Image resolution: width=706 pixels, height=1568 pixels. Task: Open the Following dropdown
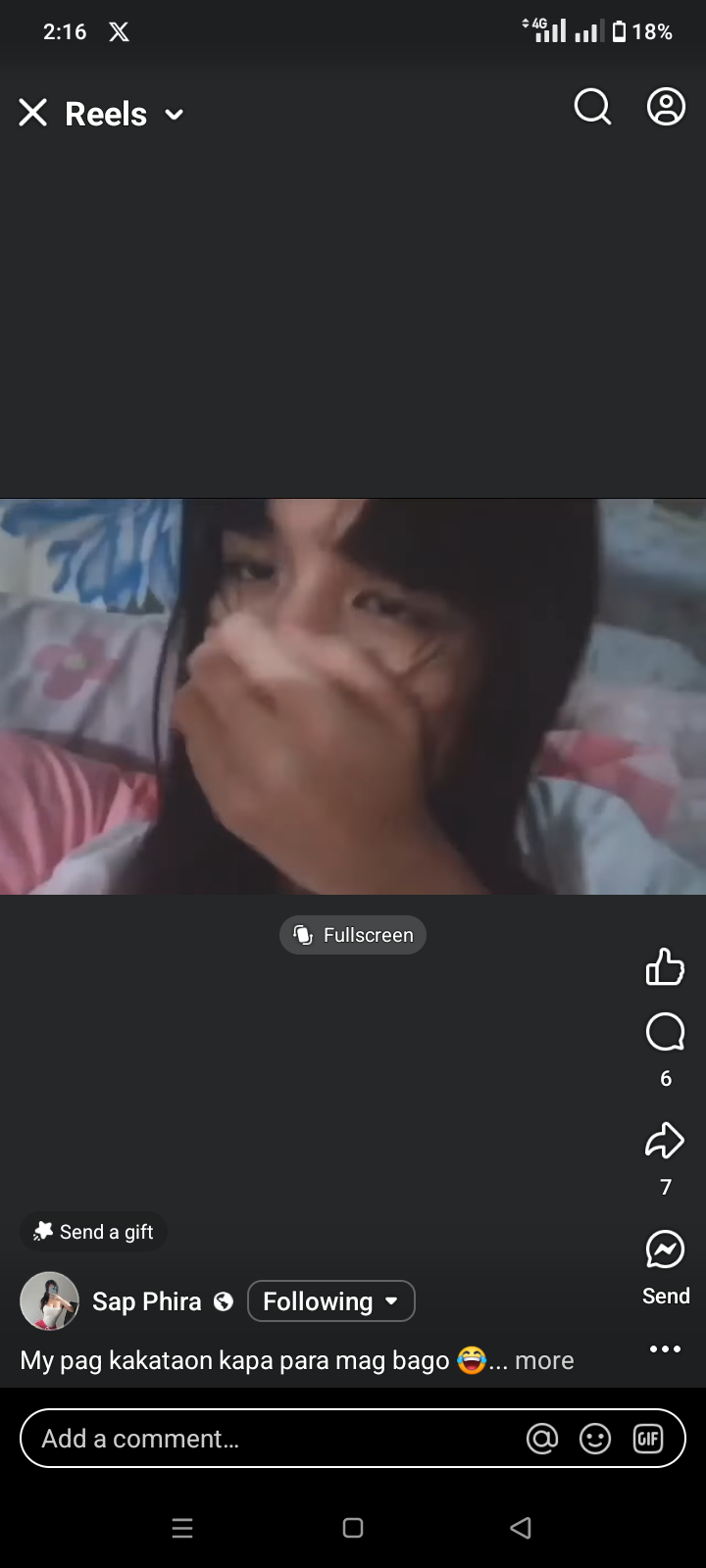331,1301
